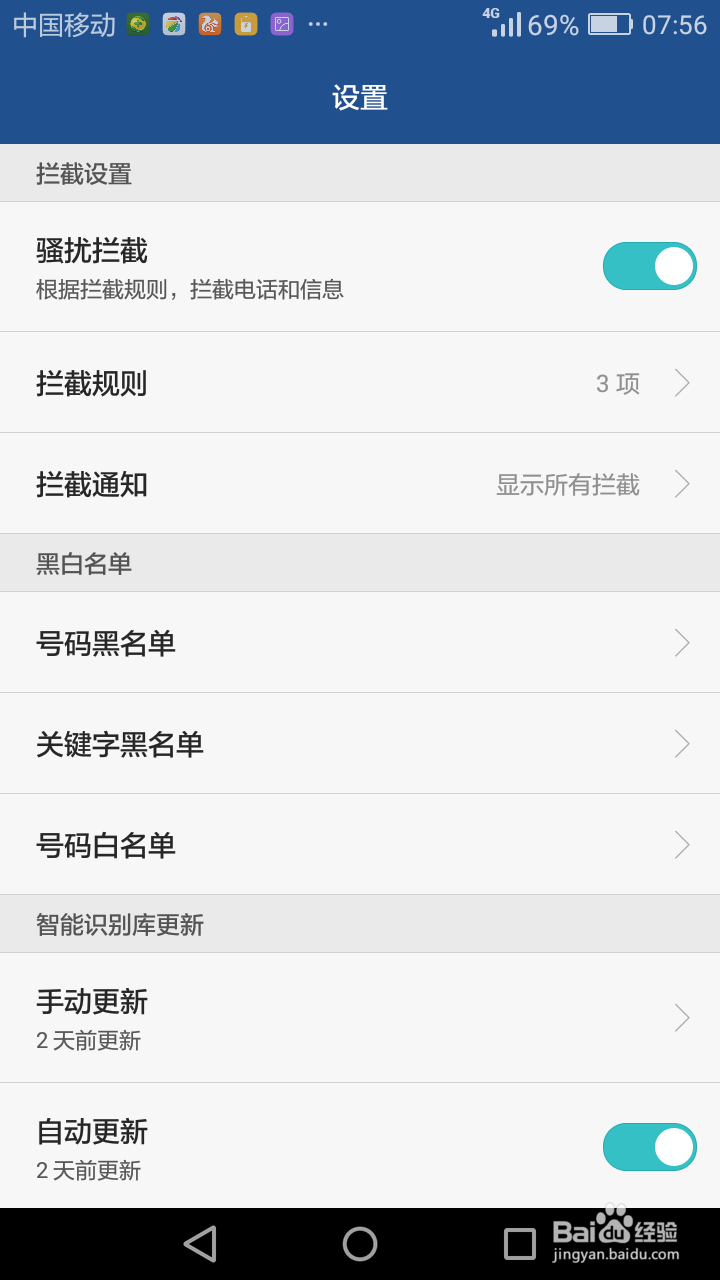This screenshot has height=1280, width=720.
Task: Tap the overflow dots in the status bar
Action: tap(320, 24)
